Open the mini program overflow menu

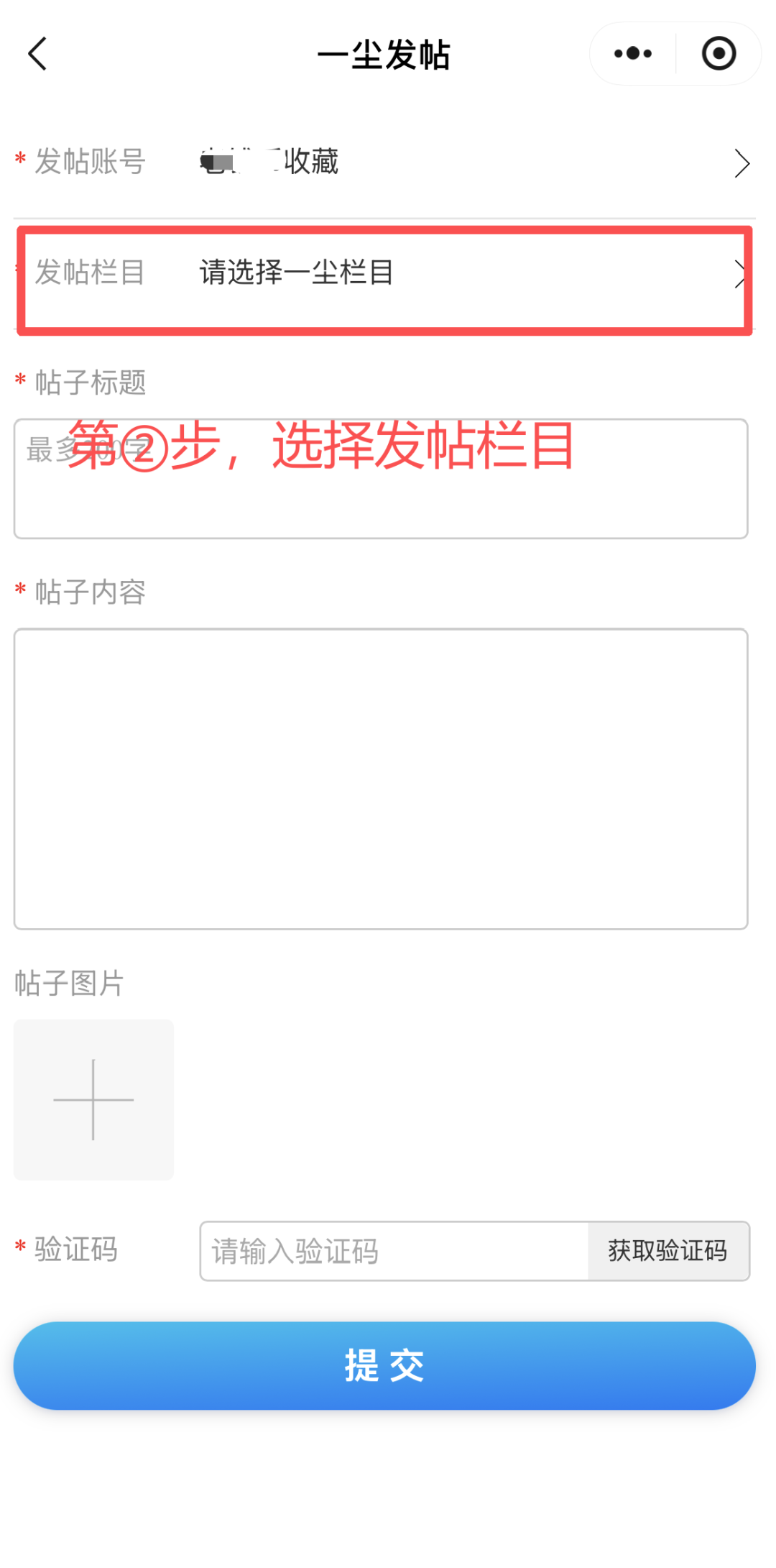[633, 54]
